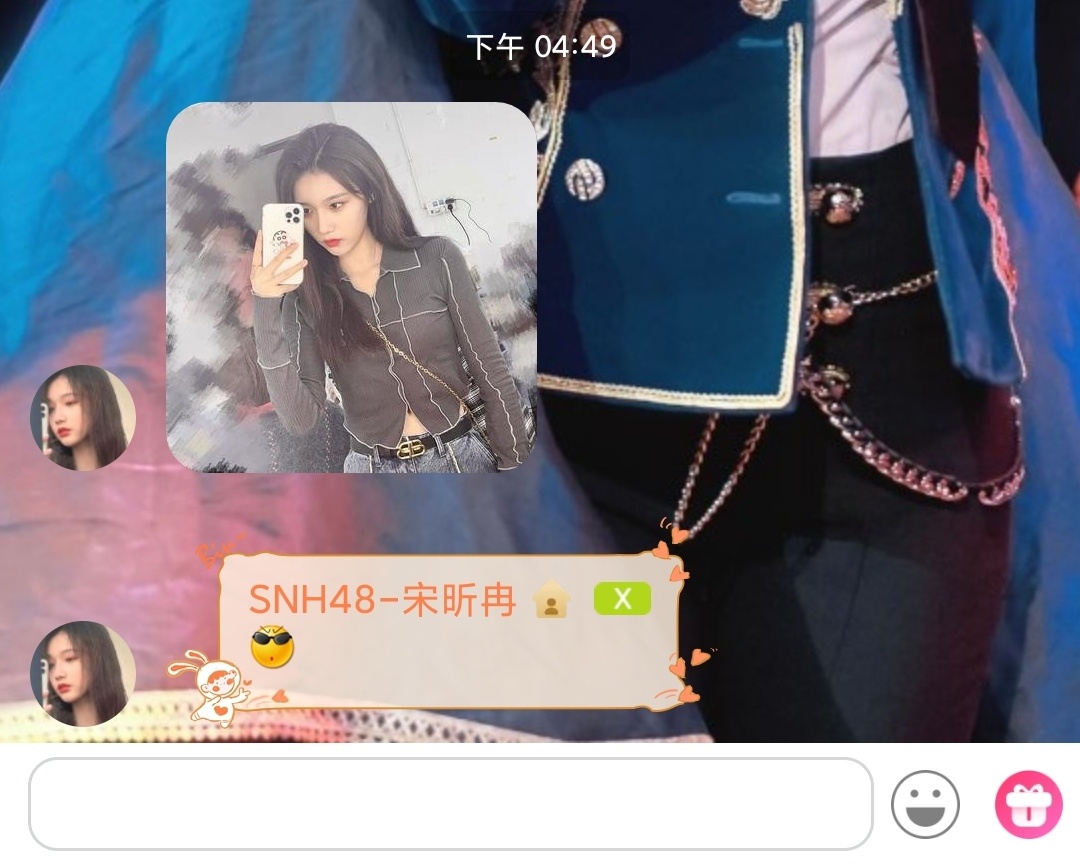Open the emoji picker
Screen dimensions: 1080x865
[925, 804]
